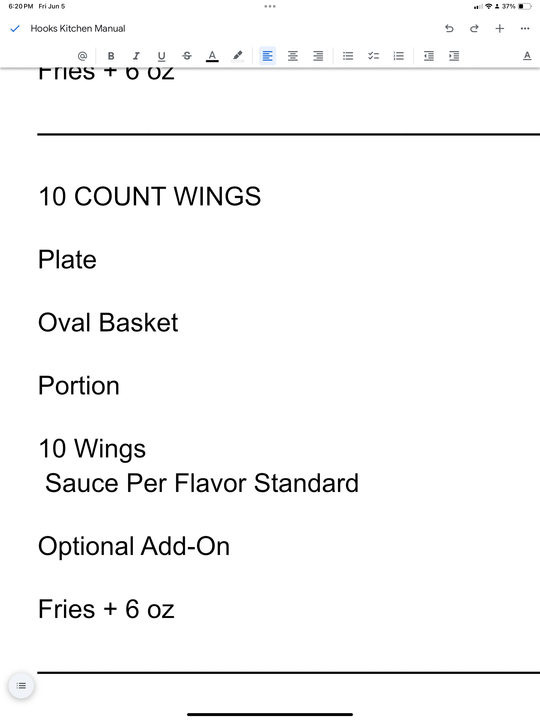
Task: Insert a checklist
Action: 373,56
